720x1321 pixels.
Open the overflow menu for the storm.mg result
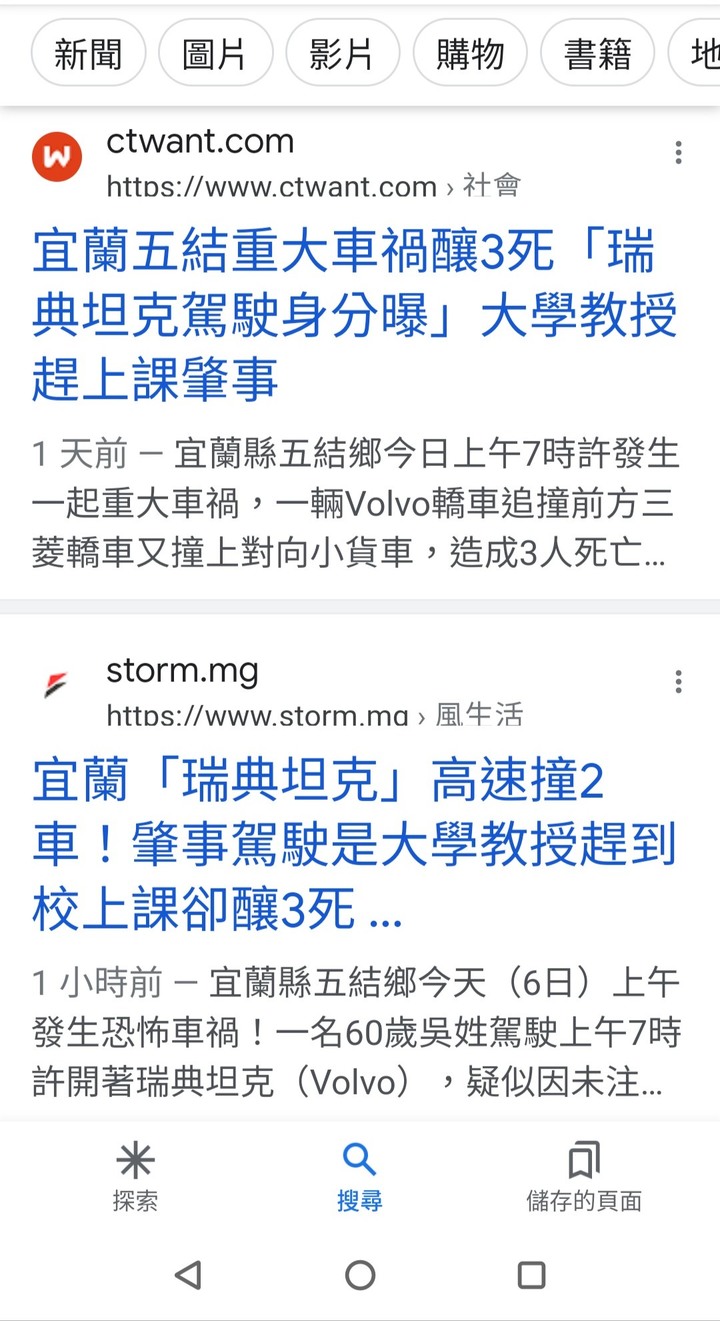click(678, 682)
